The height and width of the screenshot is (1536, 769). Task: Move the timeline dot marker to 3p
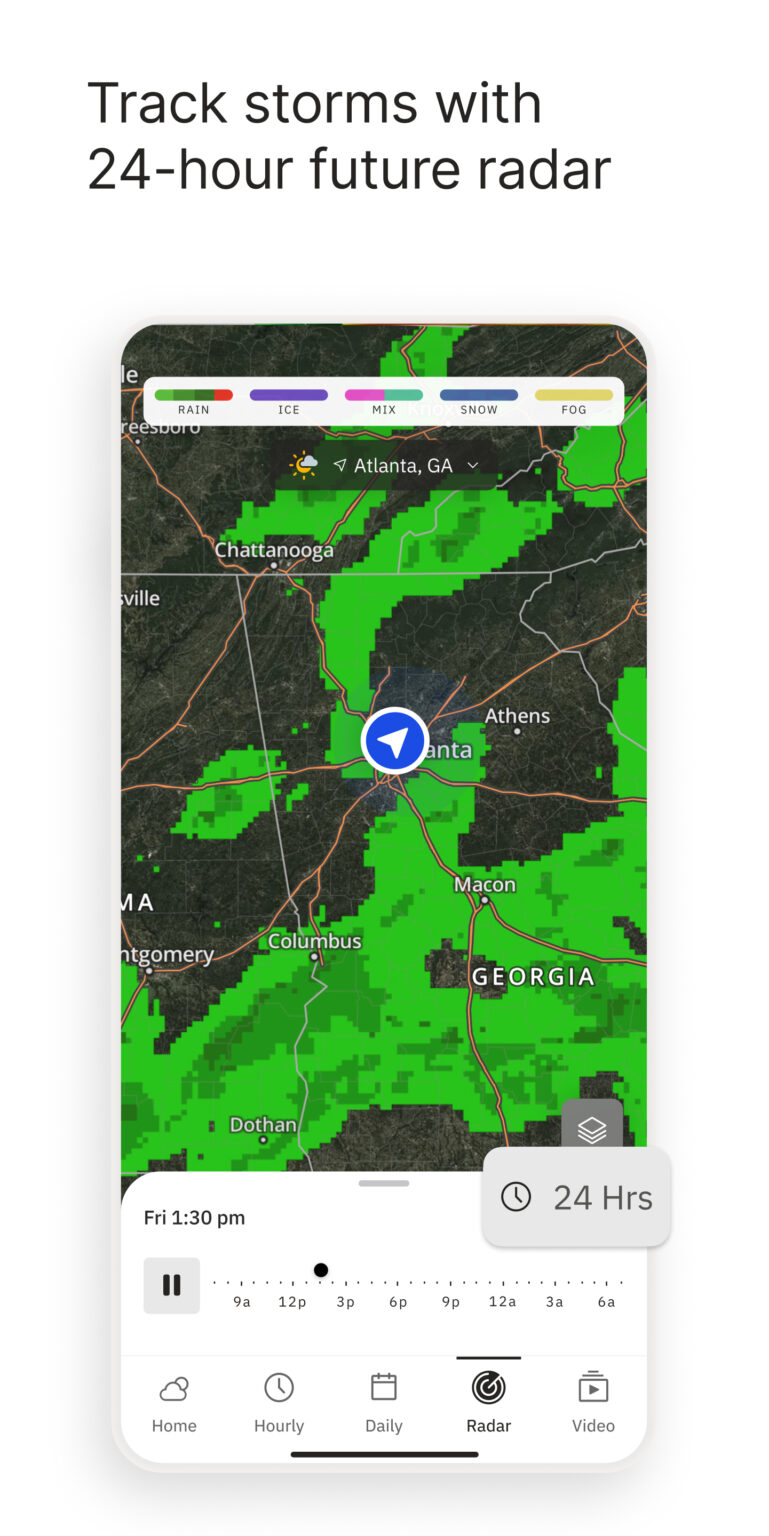tap(345, 1270)
